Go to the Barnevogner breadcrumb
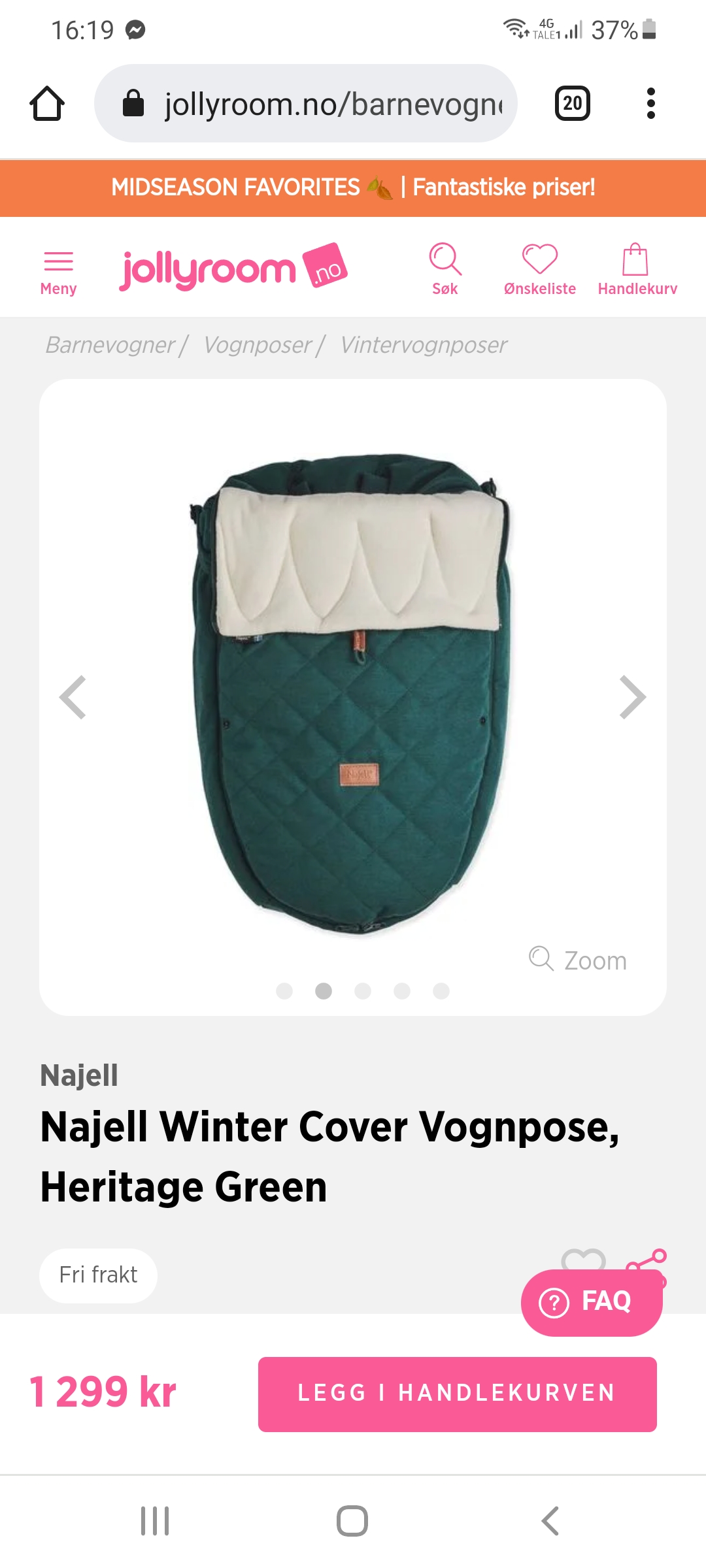 pyautogui.click(x=110, y=345)
